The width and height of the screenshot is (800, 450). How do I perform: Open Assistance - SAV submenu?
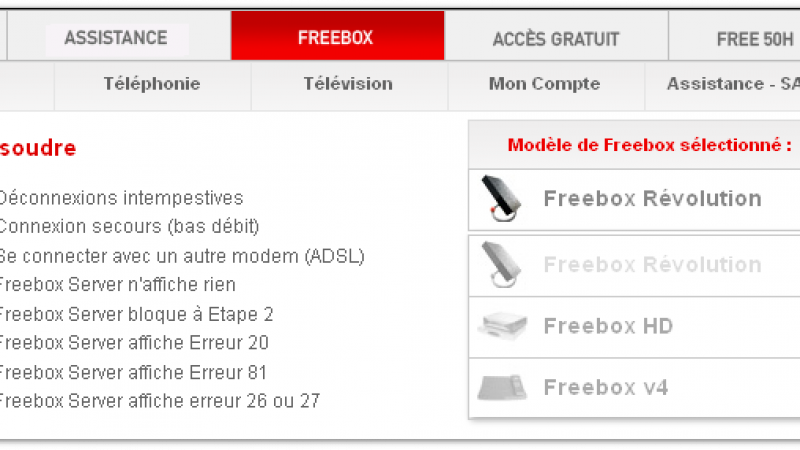coord(732,84)
